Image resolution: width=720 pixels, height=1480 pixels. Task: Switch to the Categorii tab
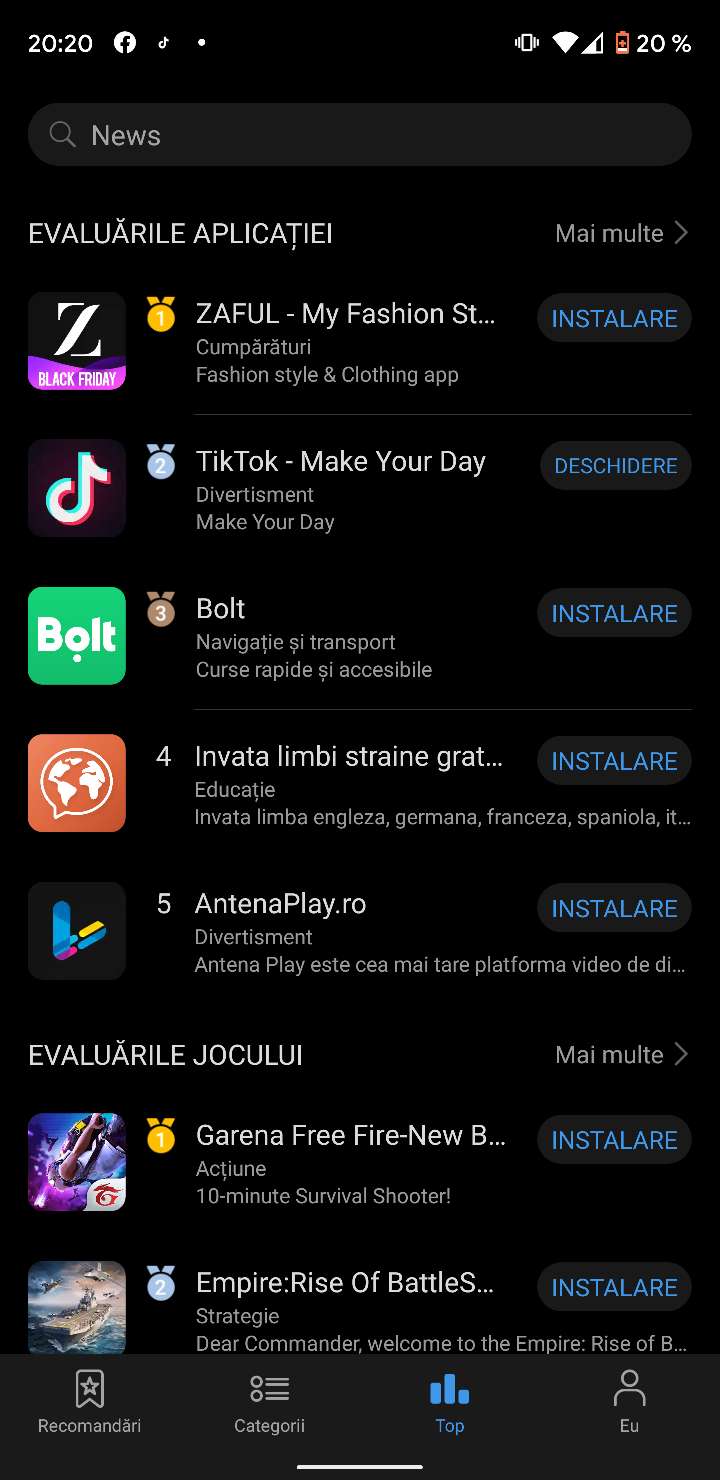(x=269, y=1402)
